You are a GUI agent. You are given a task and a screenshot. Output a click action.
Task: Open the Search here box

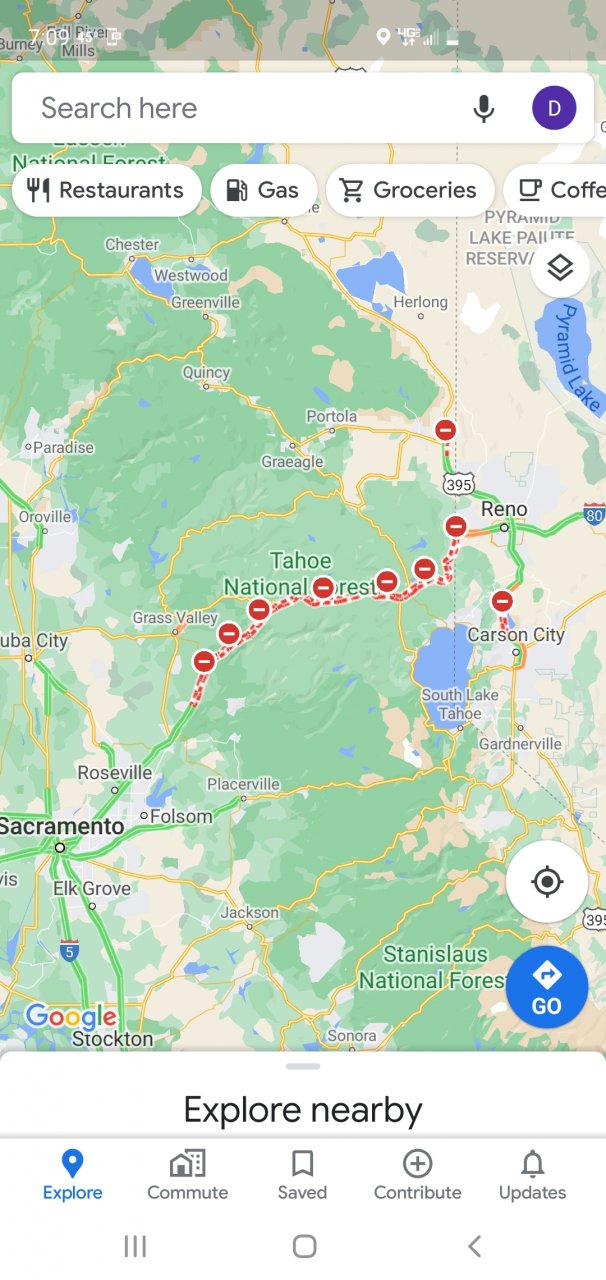[x=240, y=108]
